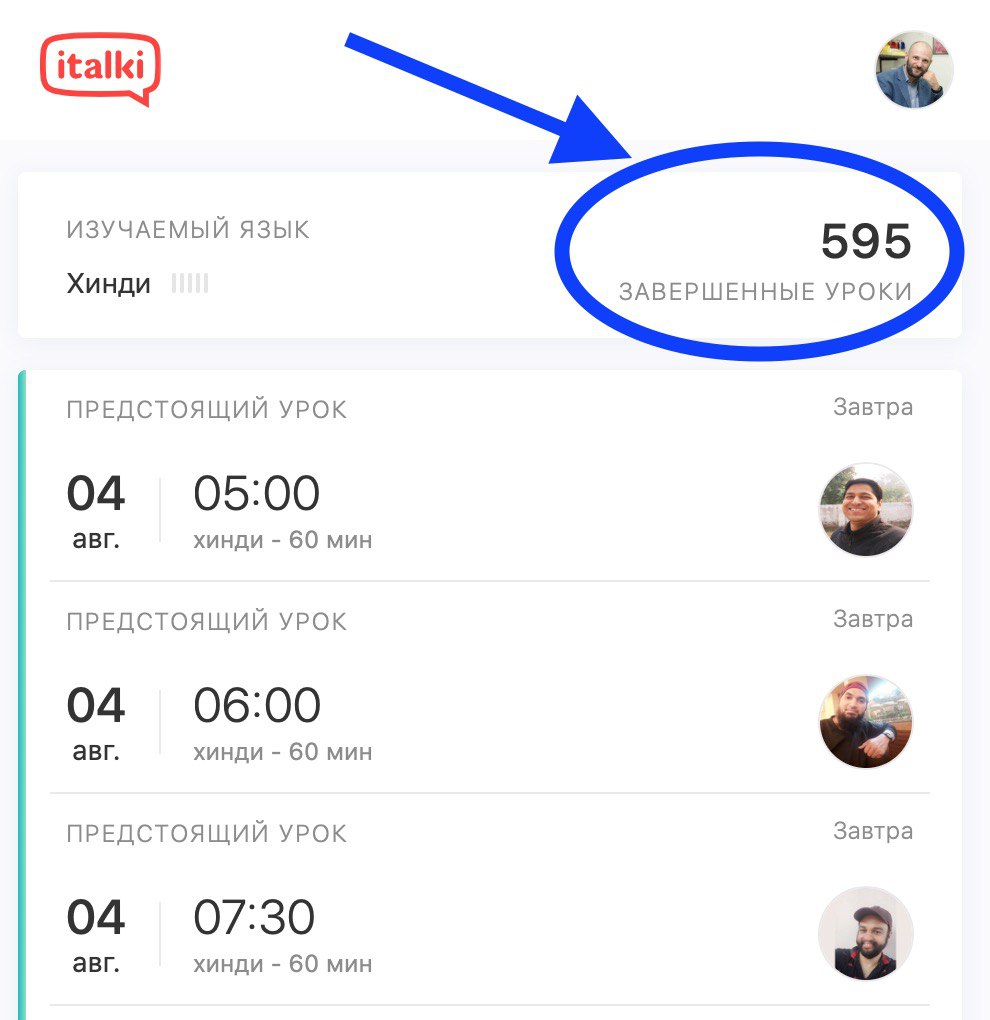990x1020 pixels.
Task: Open the upcoming lesson at 05:00
Action: [256, 494]
